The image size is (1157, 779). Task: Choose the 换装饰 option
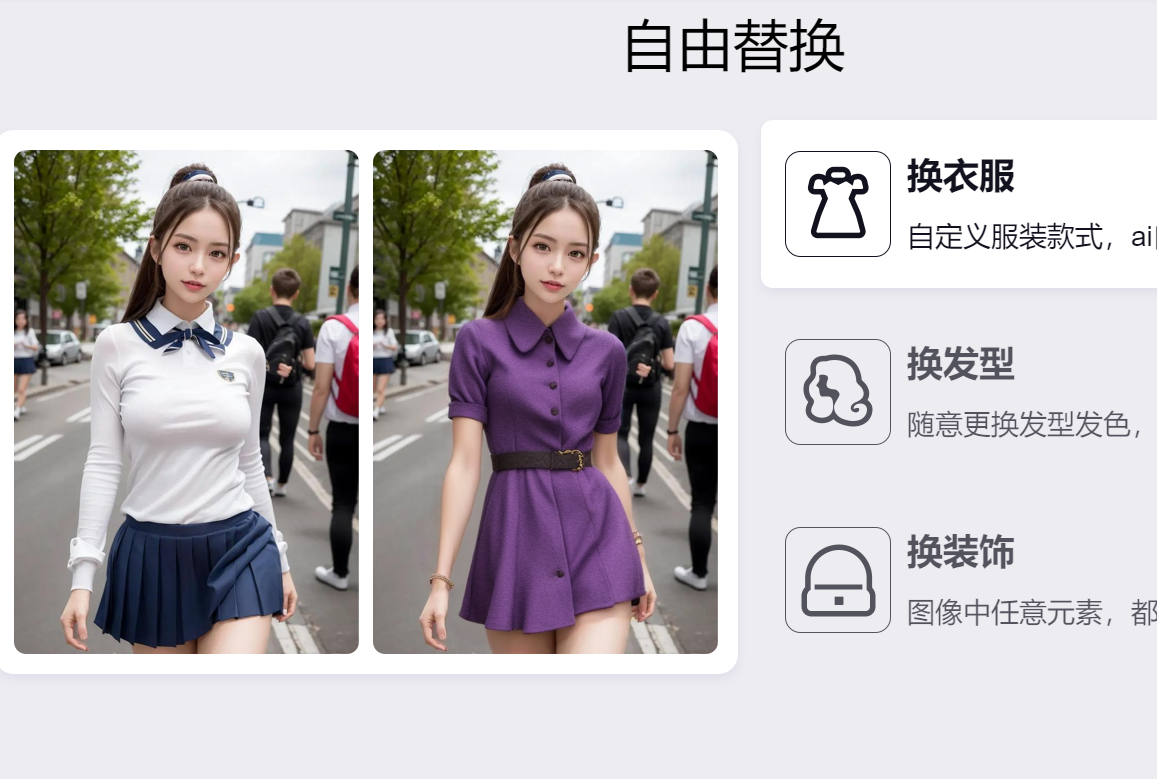coord(958,579)
